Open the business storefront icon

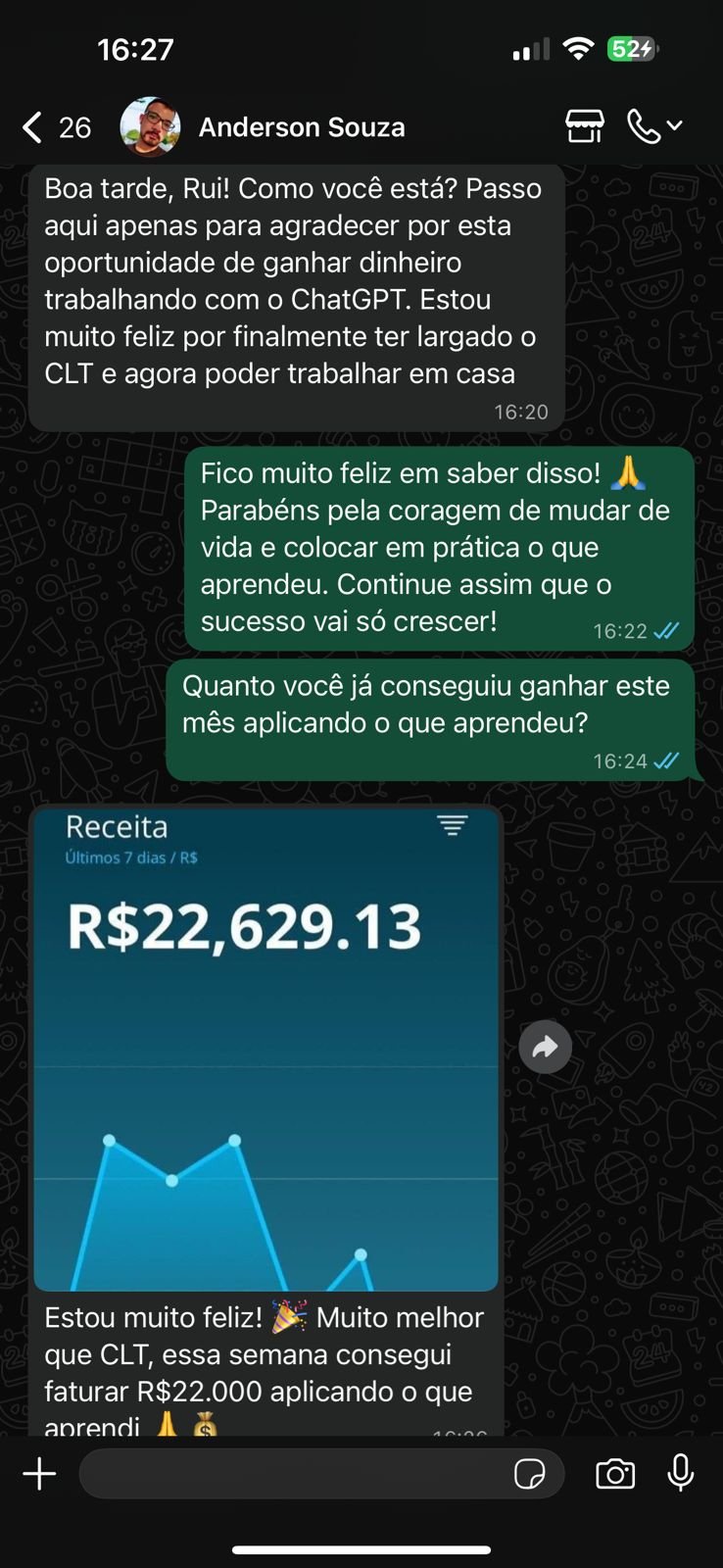583,125
